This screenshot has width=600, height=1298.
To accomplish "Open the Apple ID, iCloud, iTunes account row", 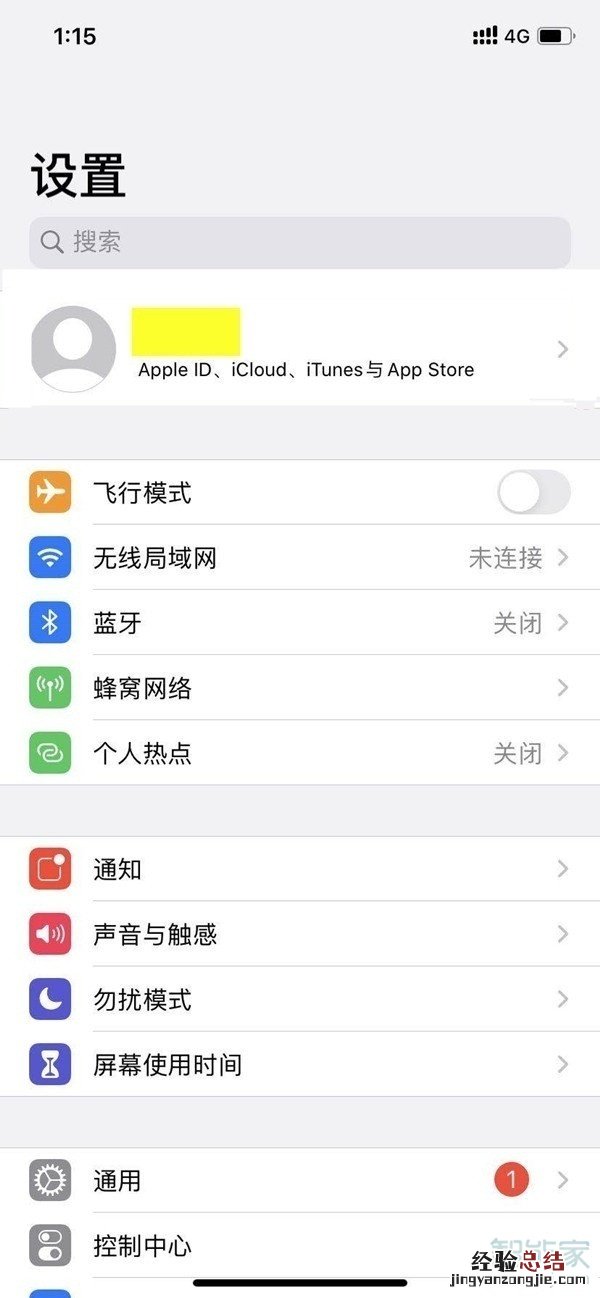I will pos(300,349).
